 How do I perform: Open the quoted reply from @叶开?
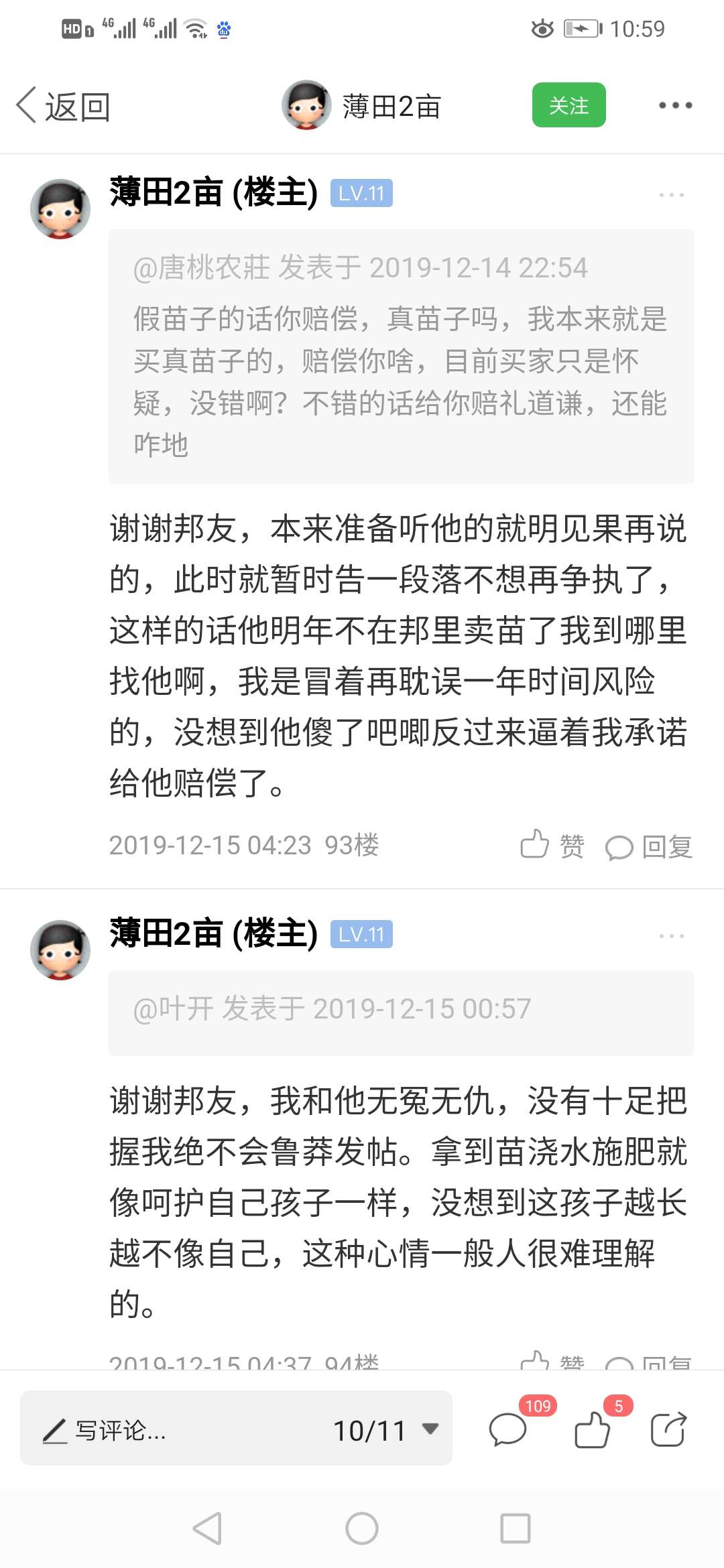click(401, 1012)
